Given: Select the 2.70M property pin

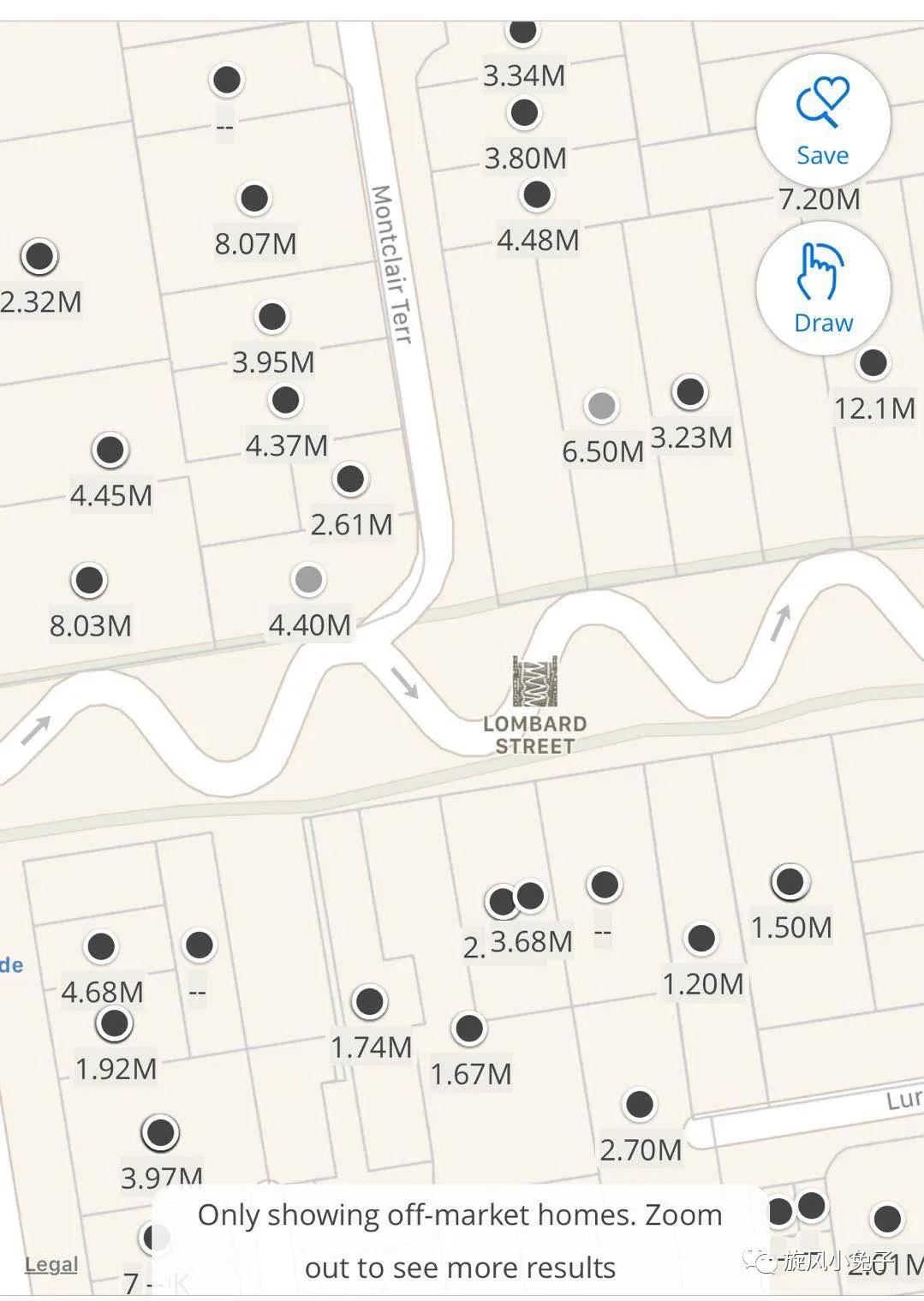Looking at the screenshot, I should pos(640,1104).
